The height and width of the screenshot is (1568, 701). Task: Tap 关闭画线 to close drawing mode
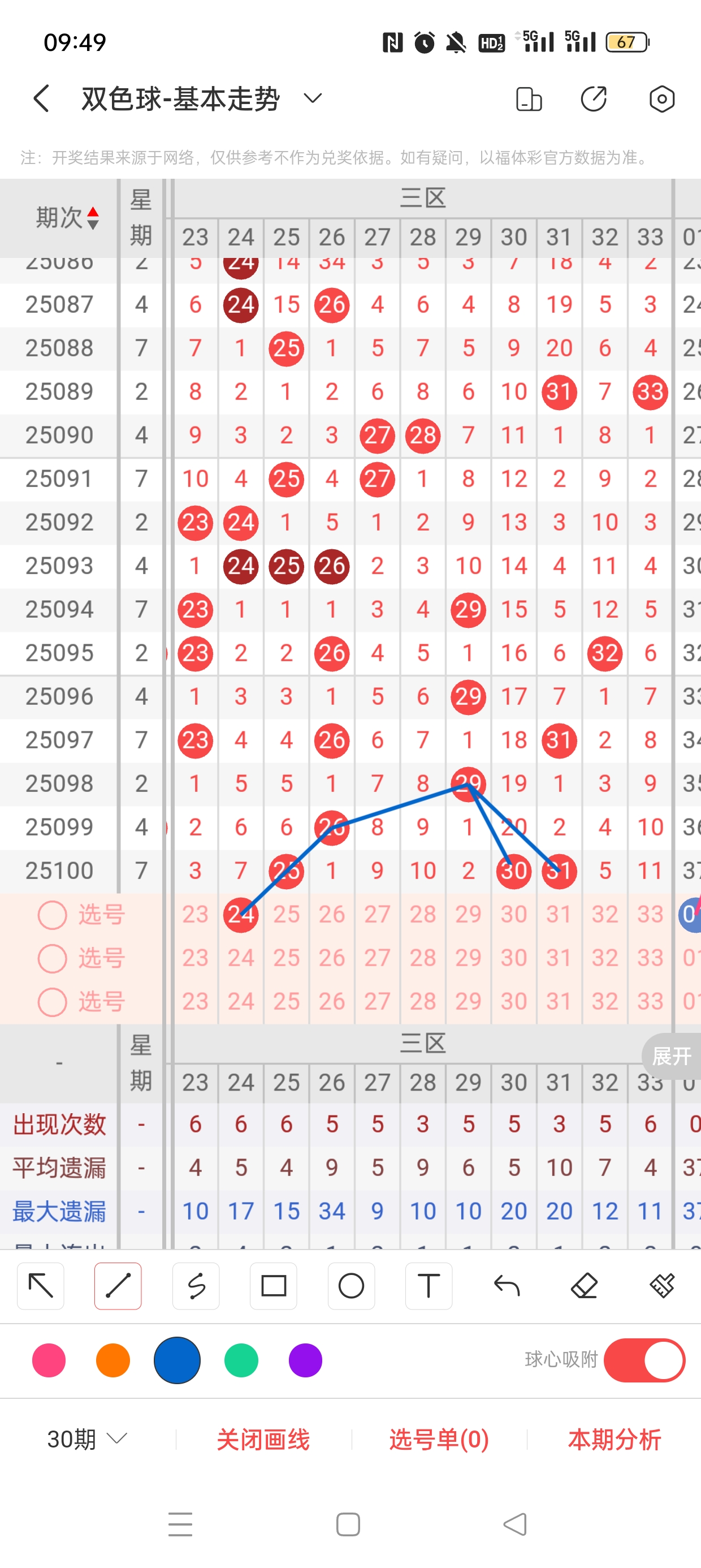tap(263, 1440)
